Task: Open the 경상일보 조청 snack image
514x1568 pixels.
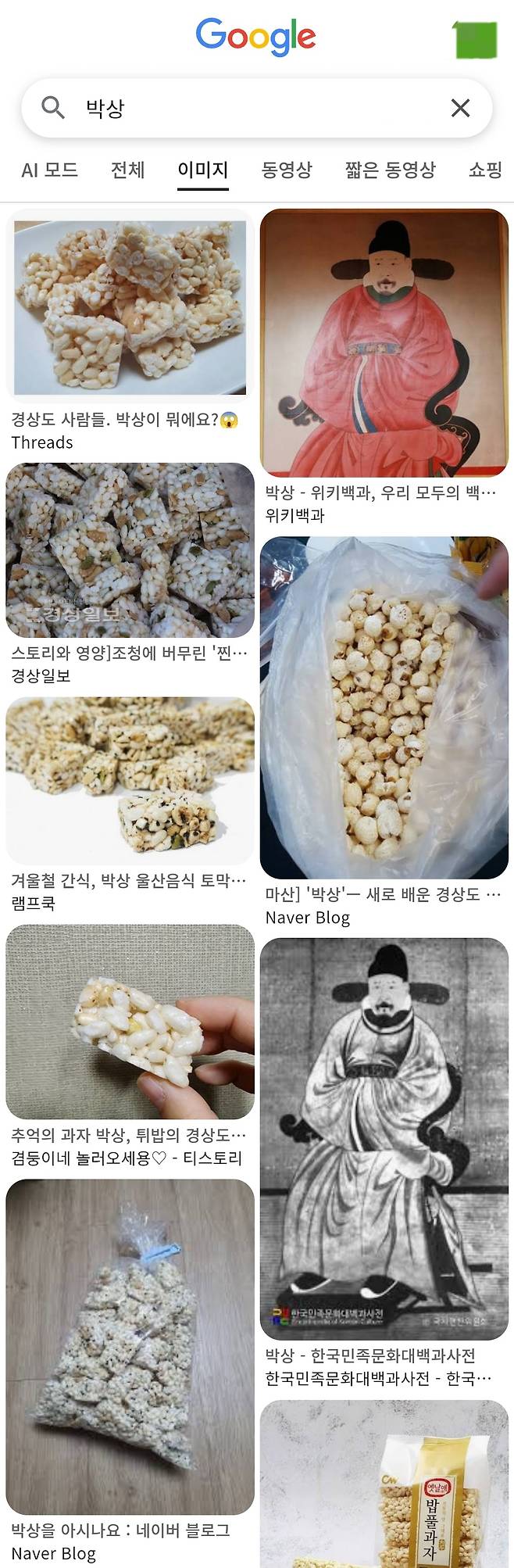Action: pyautogui.click(x=130, y=550)
